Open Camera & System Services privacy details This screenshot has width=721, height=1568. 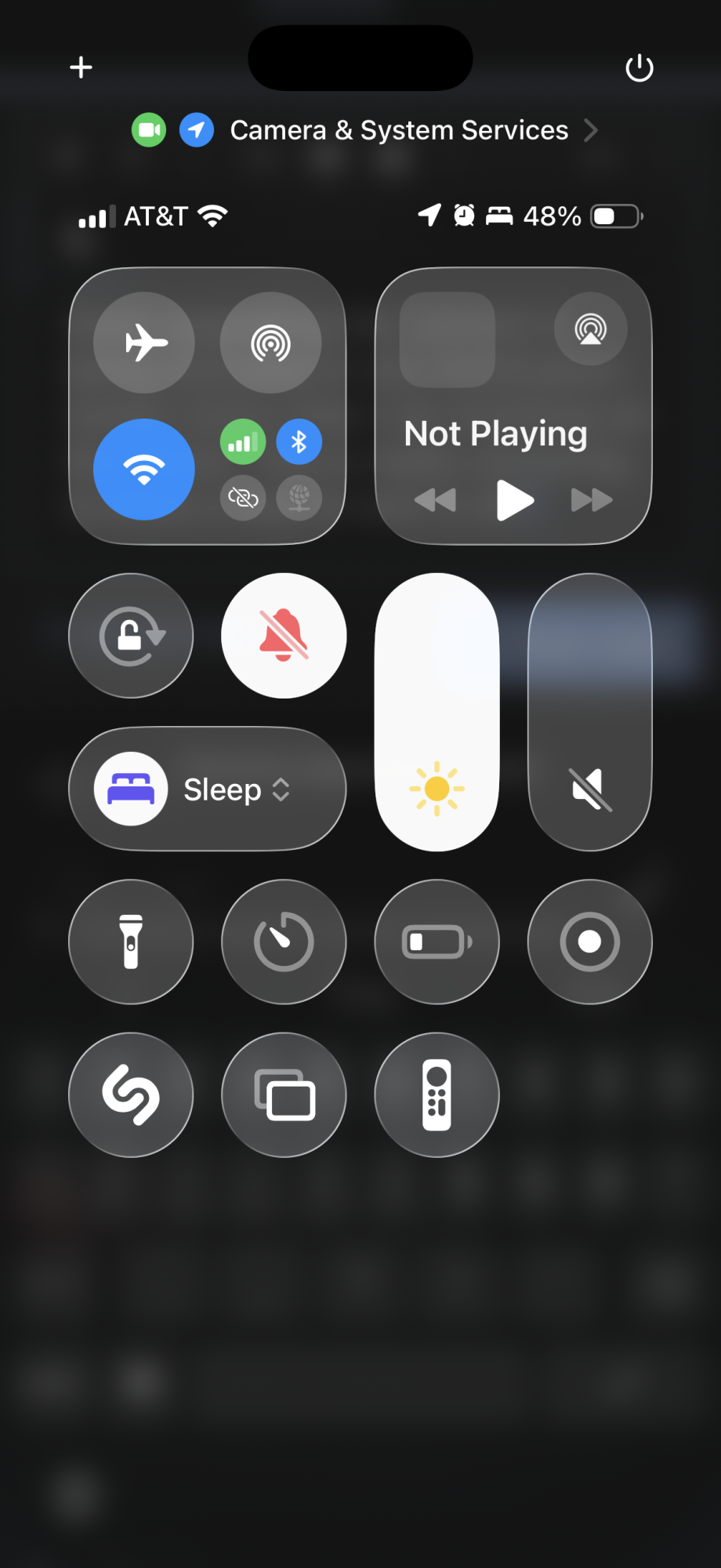[x=365, y=130]
